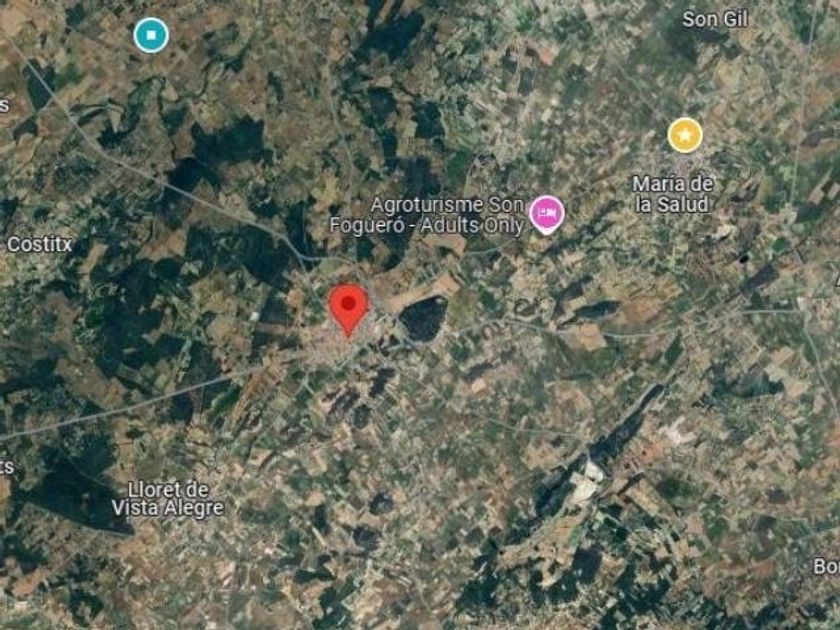The image size is (840, 630).
Task: Open the Agroturisme Son Fogueró hotel marker
Action: tap(546, 213)
